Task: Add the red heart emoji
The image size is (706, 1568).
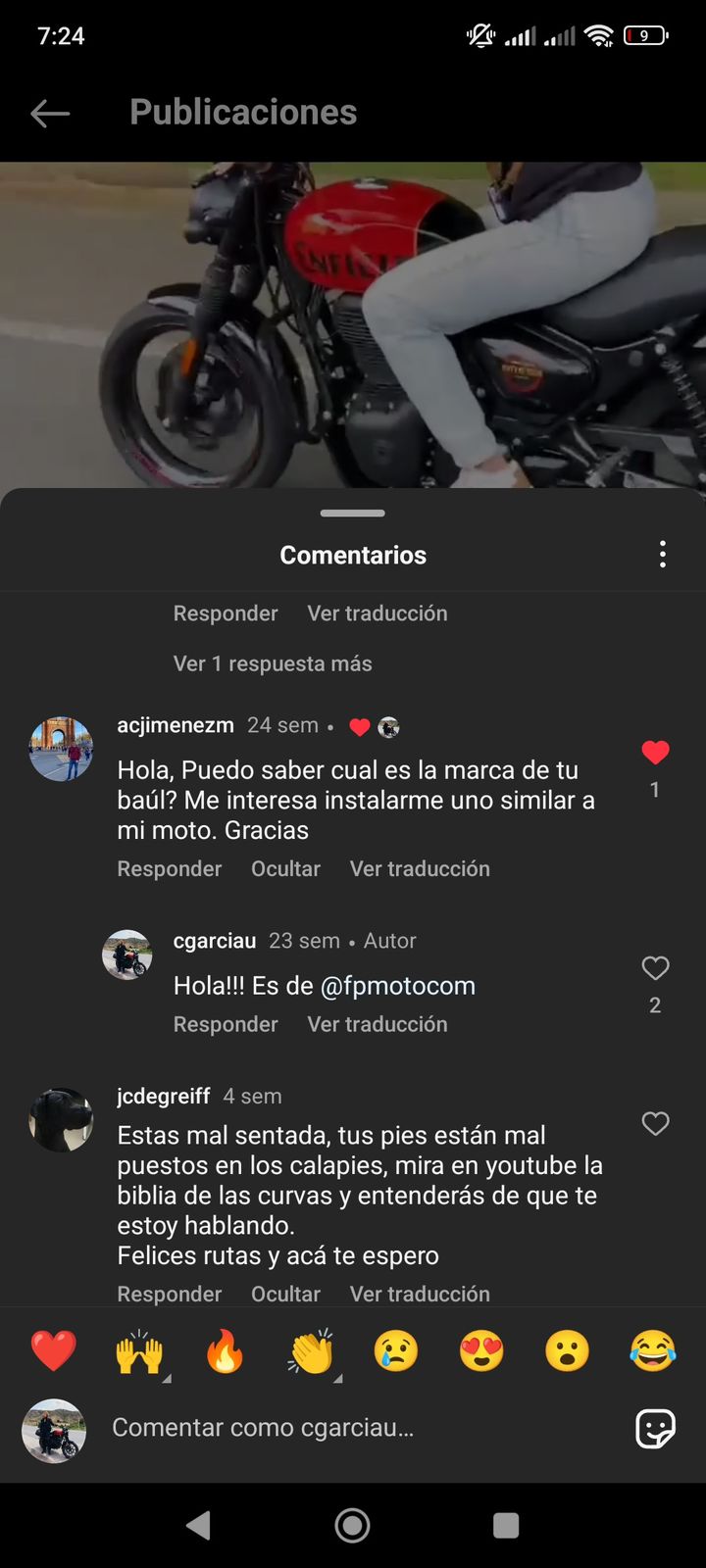Action: click(53, 1351)
